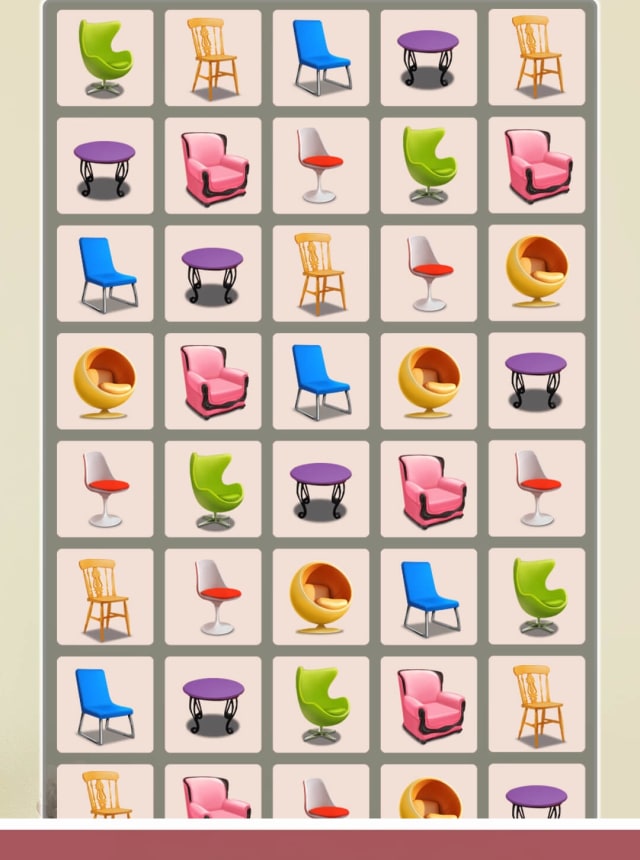Image resolution: width=640 pixels, height=860 pixels.
Task: Select yellow ball chair between tulip chair and blue chair
Action: (x=321, y=597)
